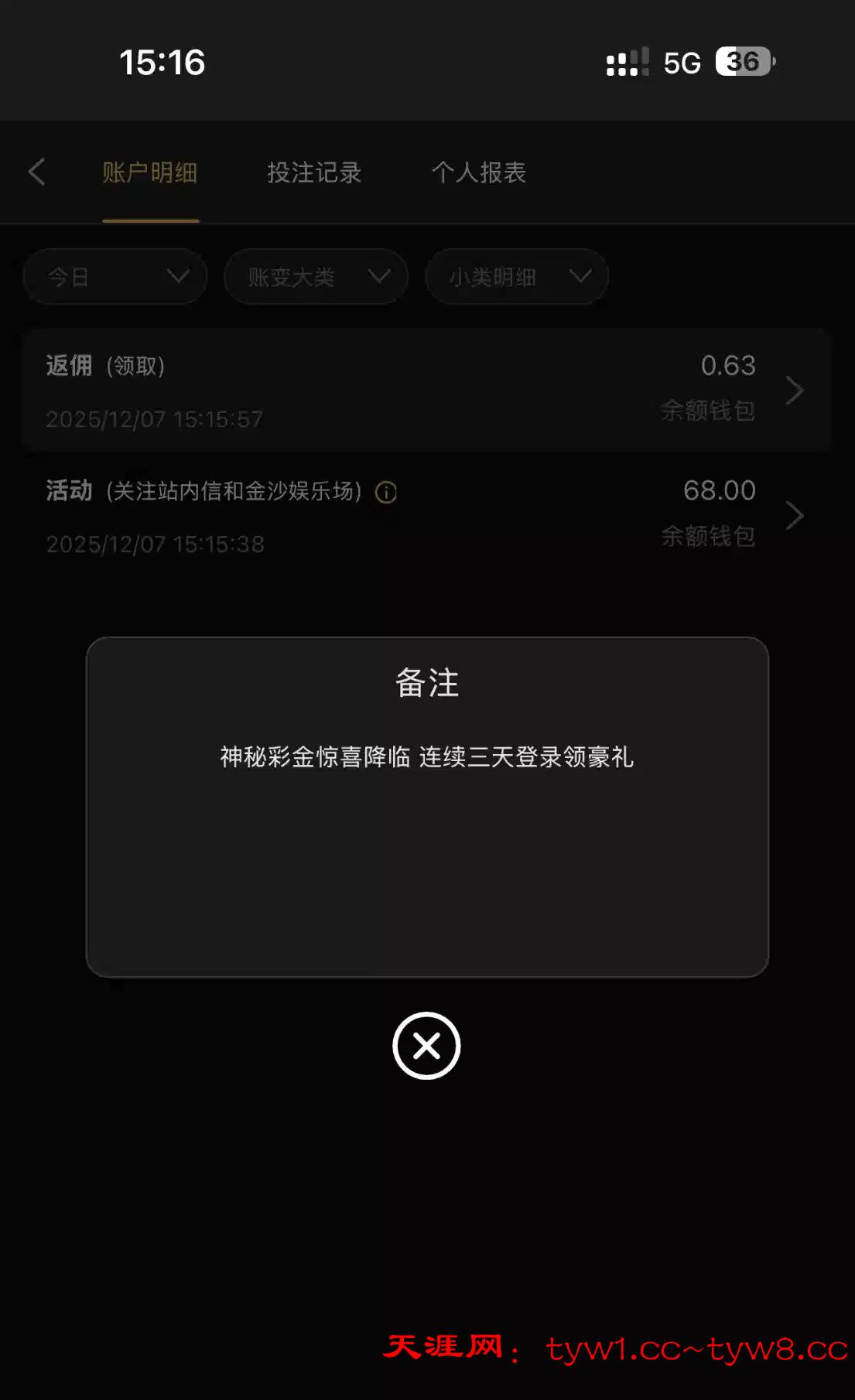
Task: Switch to the 投注记录 tab
Action: [314, 172]
